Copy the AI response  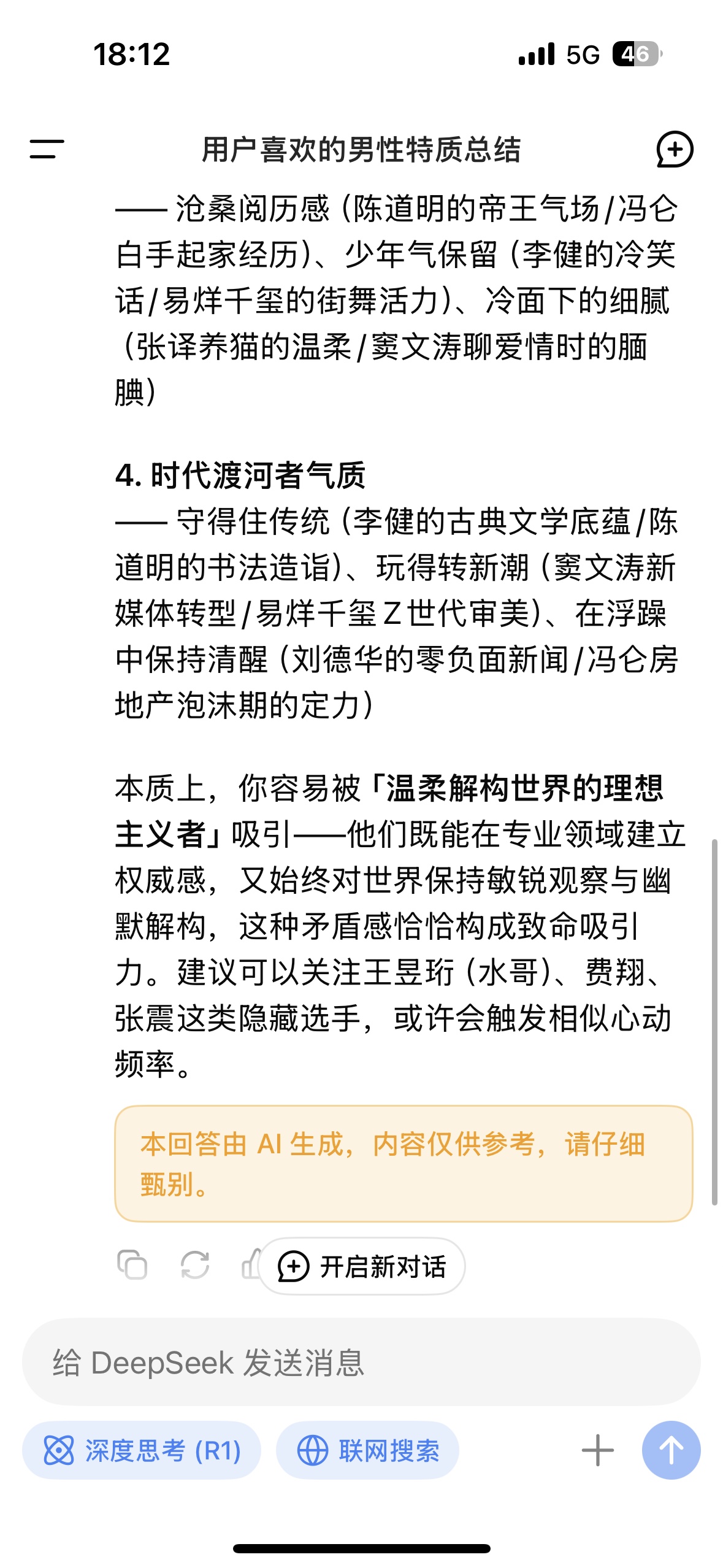click(x=132, y=1264)
